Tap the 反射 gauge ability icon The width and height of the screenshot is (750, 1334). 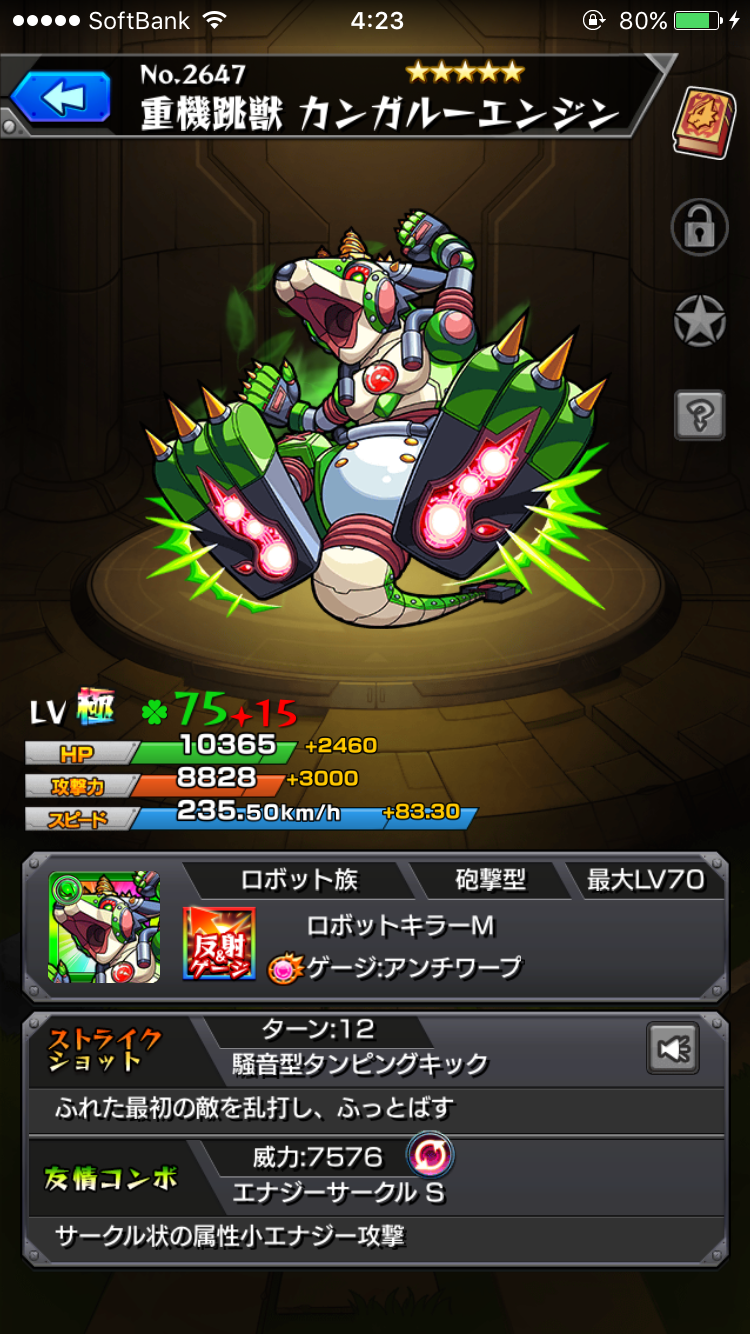[x=219, y=943]
